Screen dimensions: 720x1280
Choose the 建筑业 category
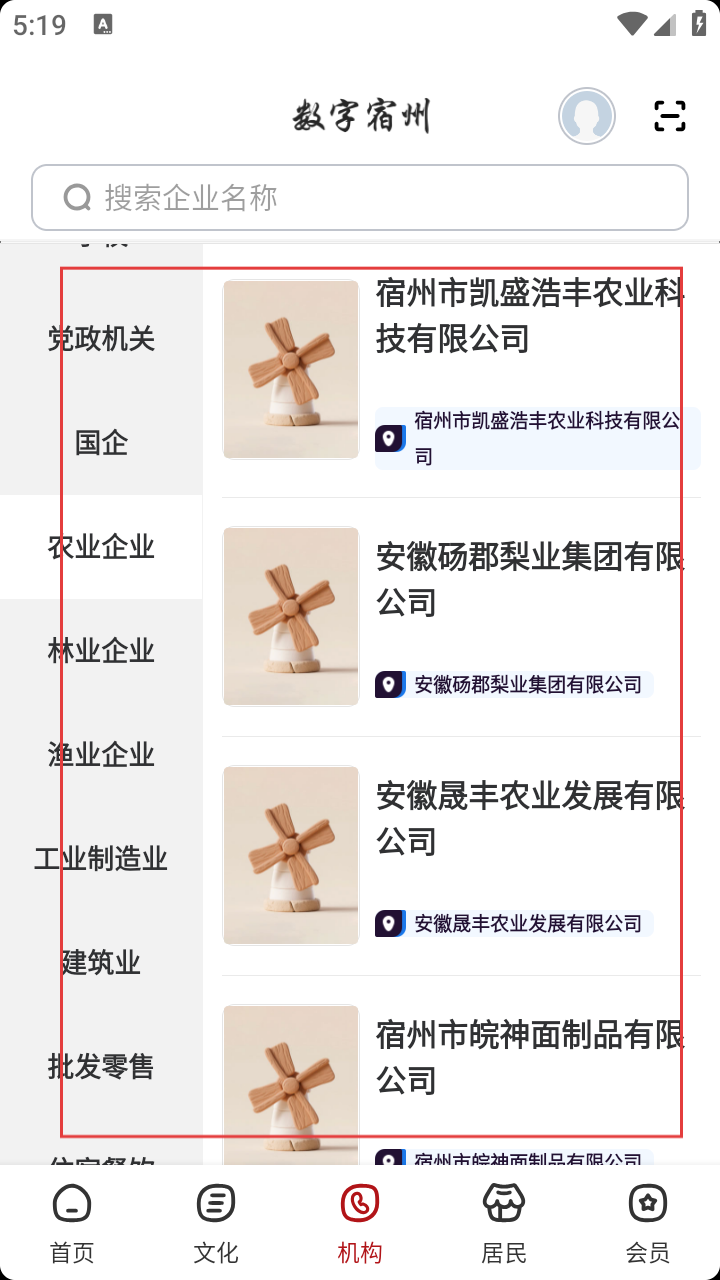point(101,963)
